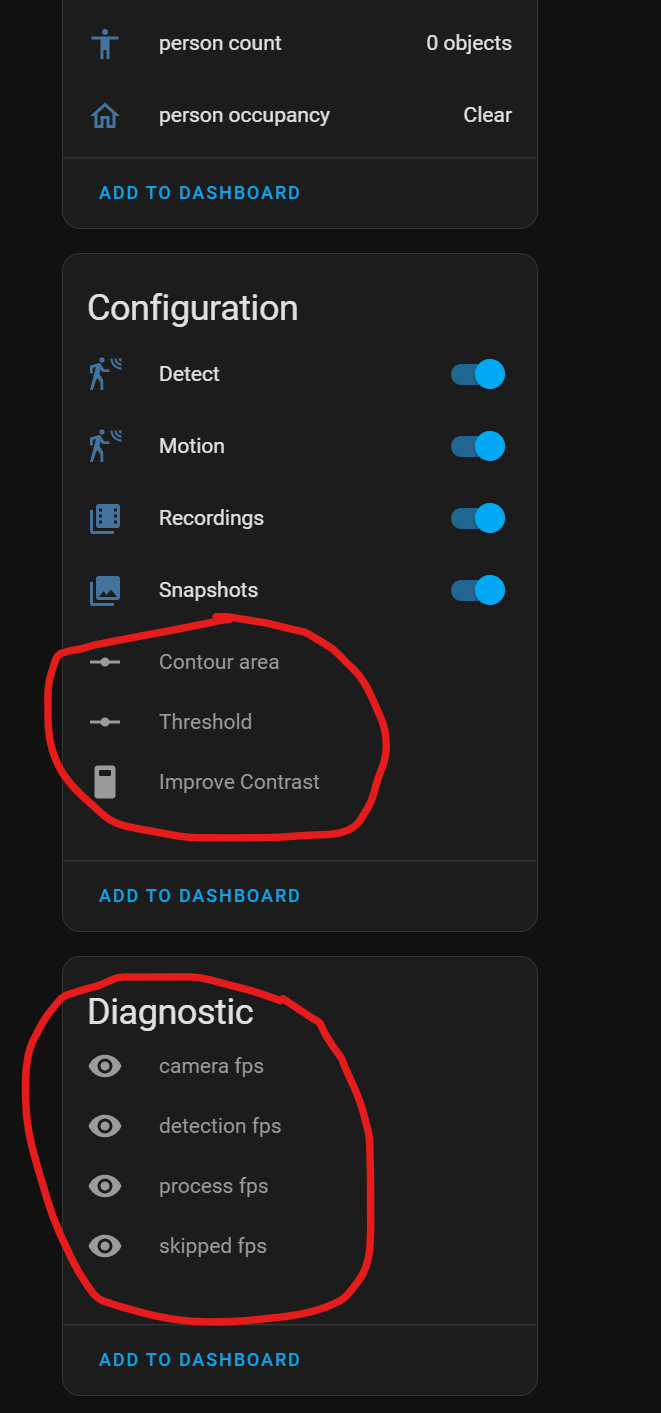This screenshot has width=661, height=1413.
Task: Open the camera fps sensor
Action: pyautogui.click(x=300, y=1066)
